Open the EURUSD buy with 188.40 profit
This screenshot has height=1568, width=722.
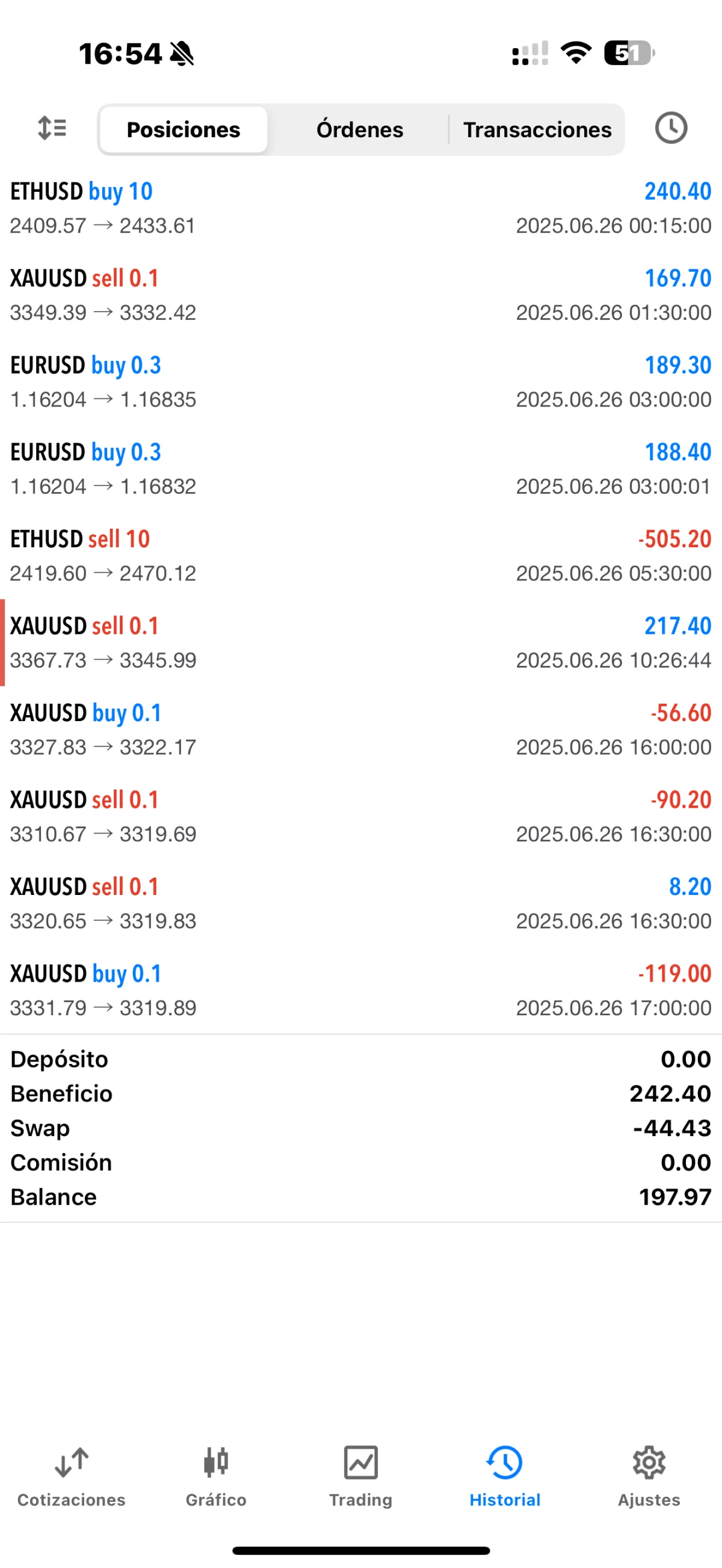361,469
